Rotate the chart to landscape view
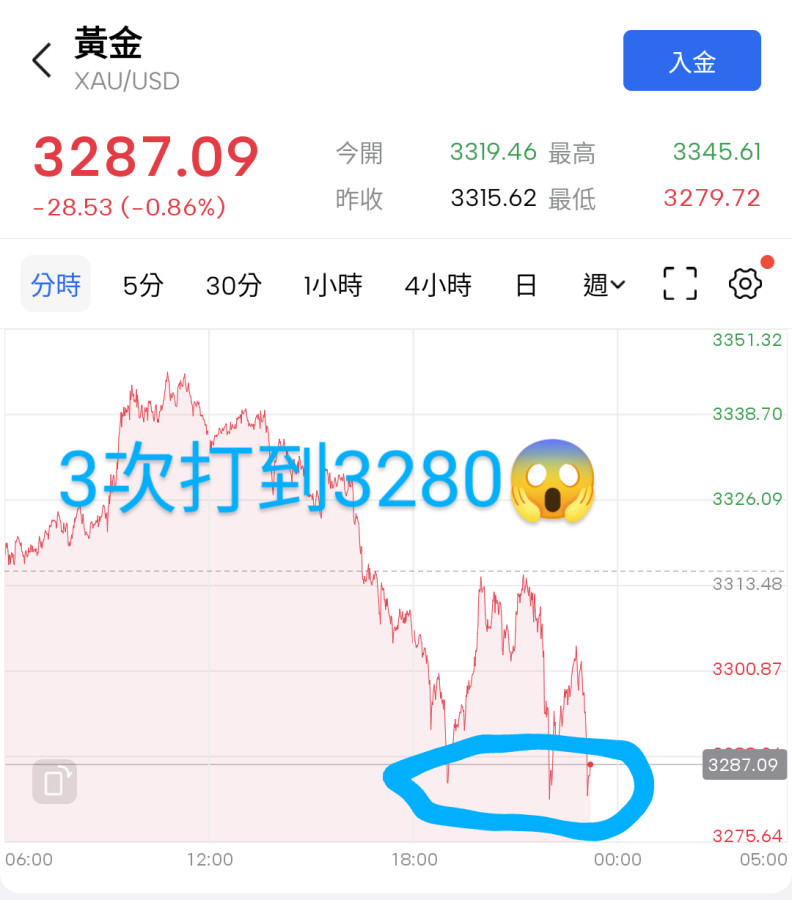This screenshot has height=900, width=792. 54,782
